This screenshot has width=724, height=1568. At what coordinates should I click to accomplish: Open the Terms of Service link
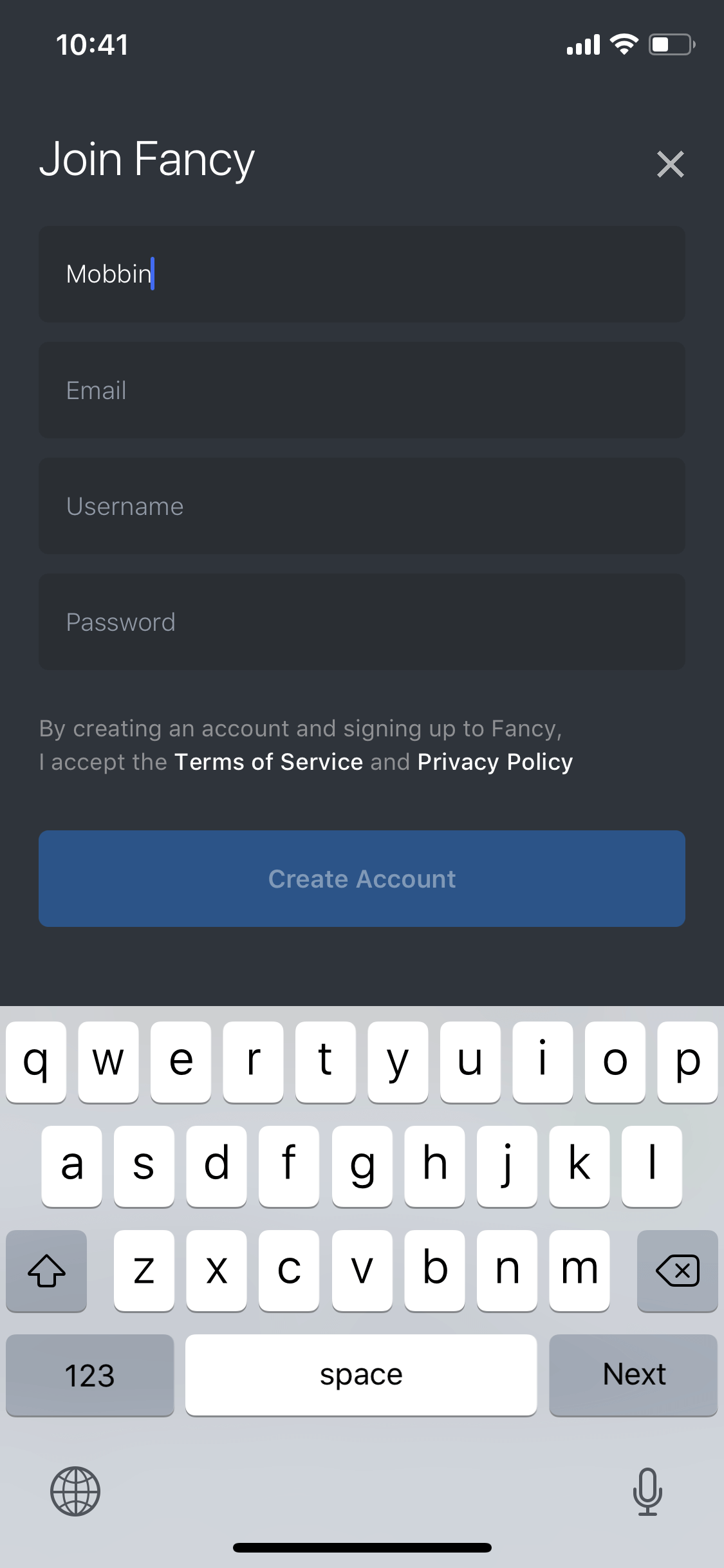click(x=268, y=762)
